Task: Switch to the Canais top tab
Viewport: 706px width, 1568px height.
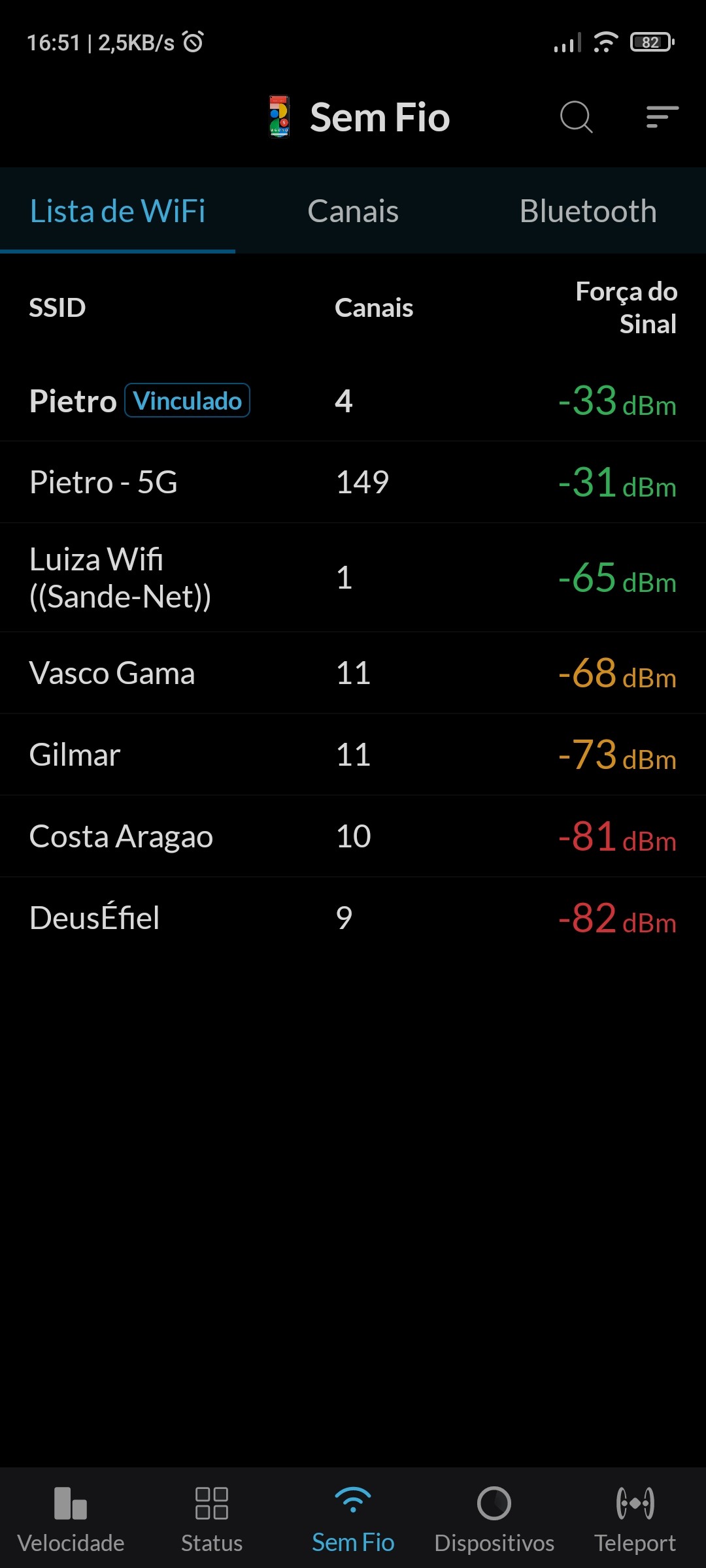Action: pyautogui.click(x=353, y=211)
